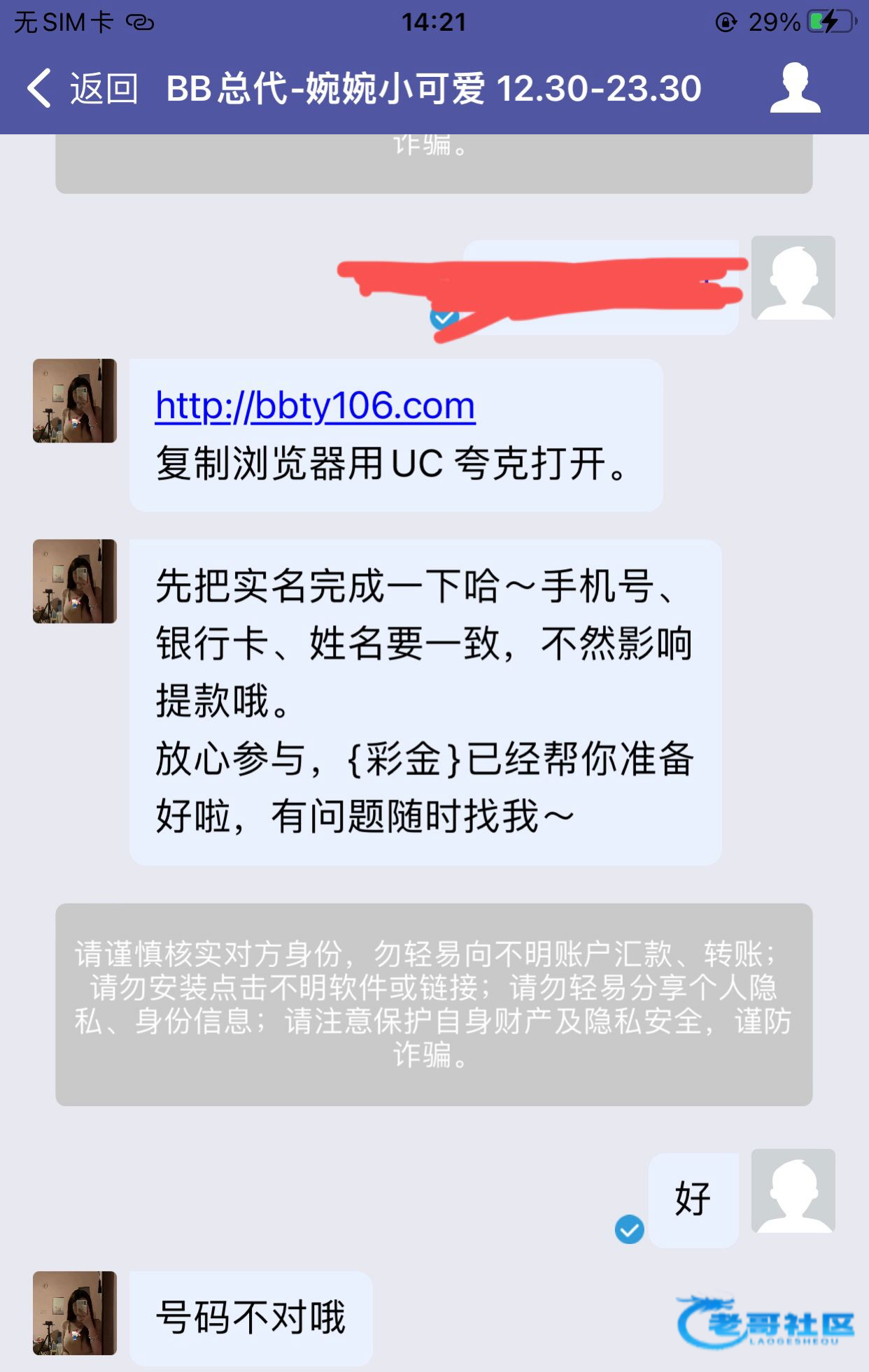
Task: Open the contact profile icon
Action: (x=795, y=88)
